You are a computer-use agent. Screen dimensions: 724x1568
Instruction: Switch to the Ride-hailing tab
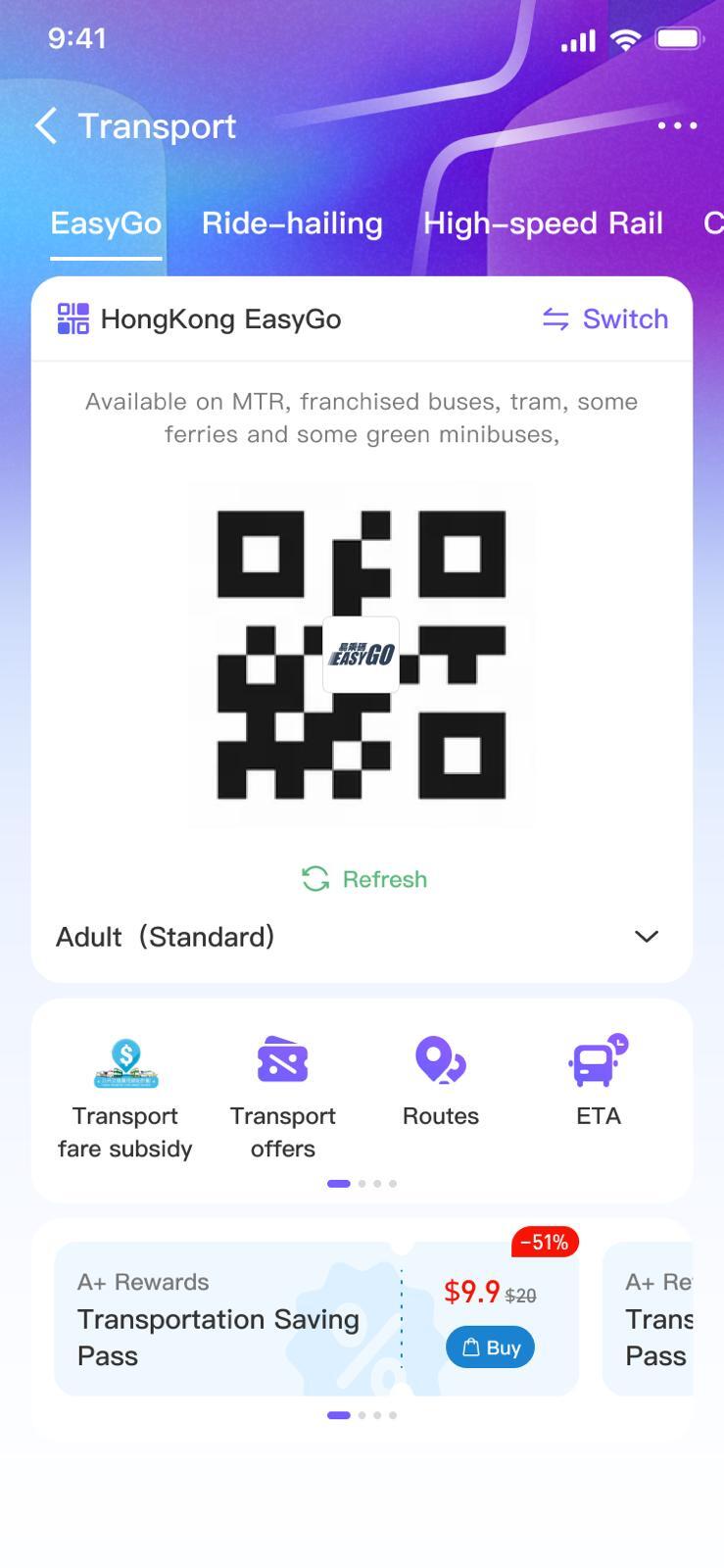pyautogui.click(x=292, y=223)
